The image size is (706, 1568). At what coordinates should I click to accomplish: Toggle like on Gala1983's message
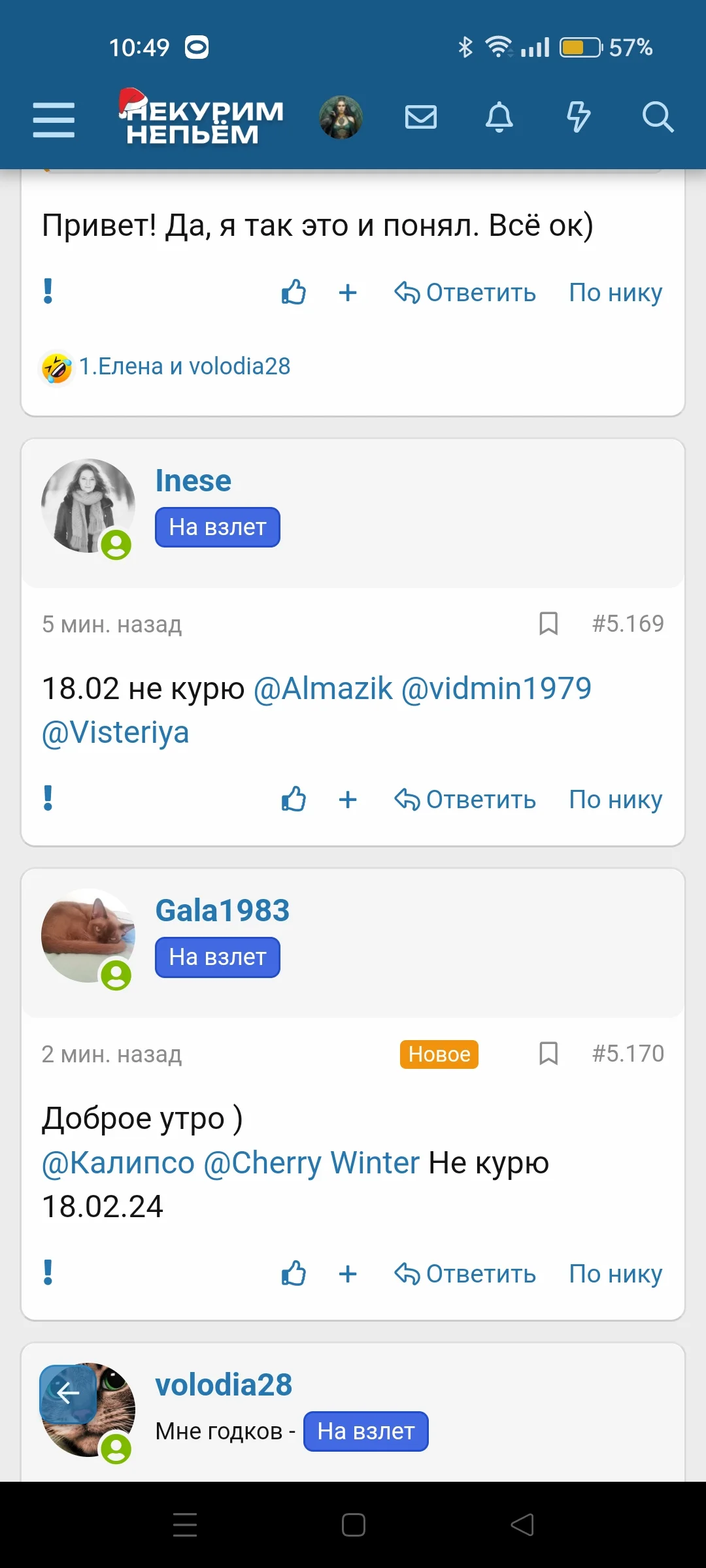pyautogui.click(x=293, y=1273)
